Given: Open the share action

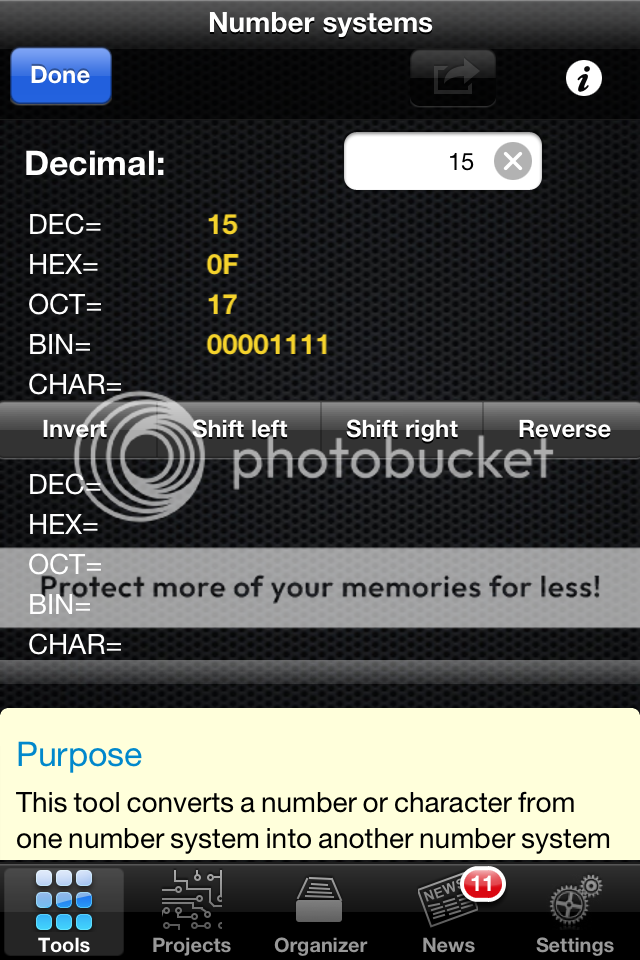Looking at the screenshot, I should 453,78.
